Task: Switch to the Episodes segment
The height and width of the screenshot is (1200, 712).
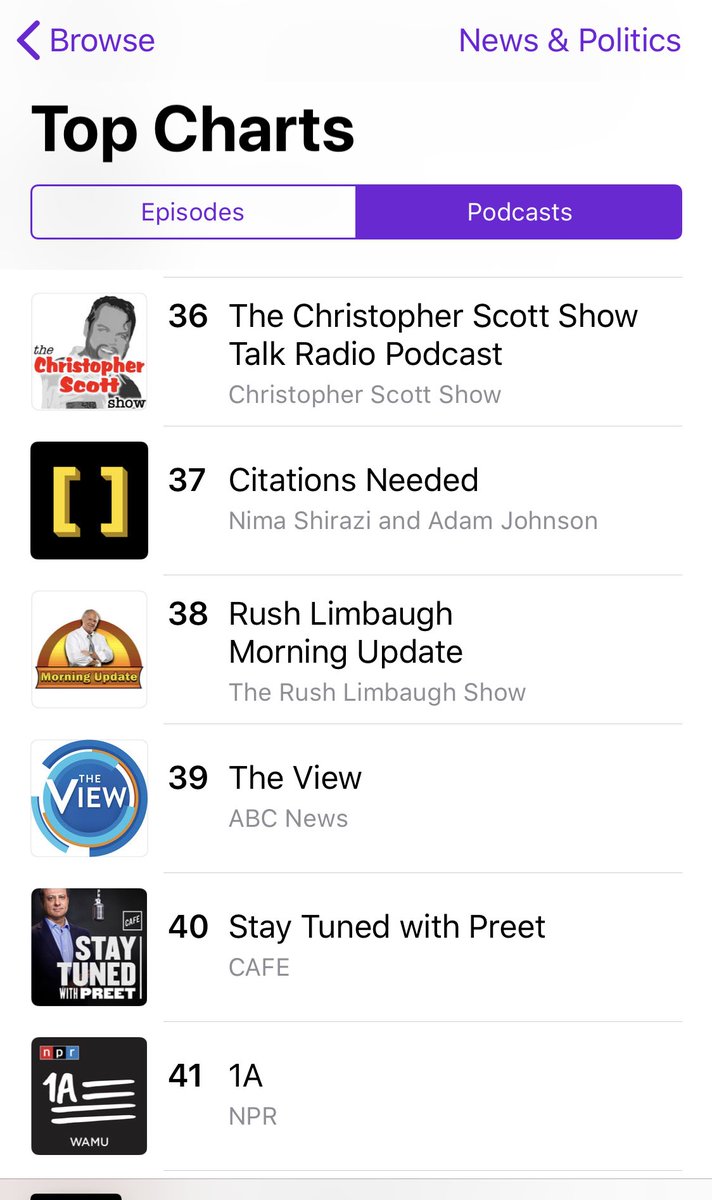Action: coord(193,212)
